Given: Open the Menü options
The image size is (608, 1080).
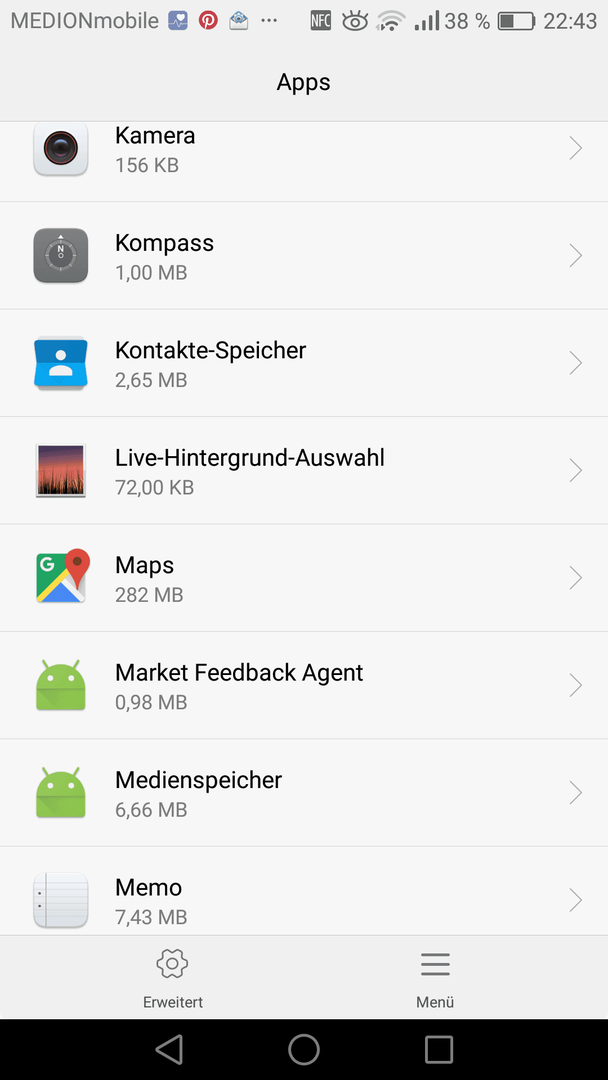Looking at the screenshot, I should [435, 978].
